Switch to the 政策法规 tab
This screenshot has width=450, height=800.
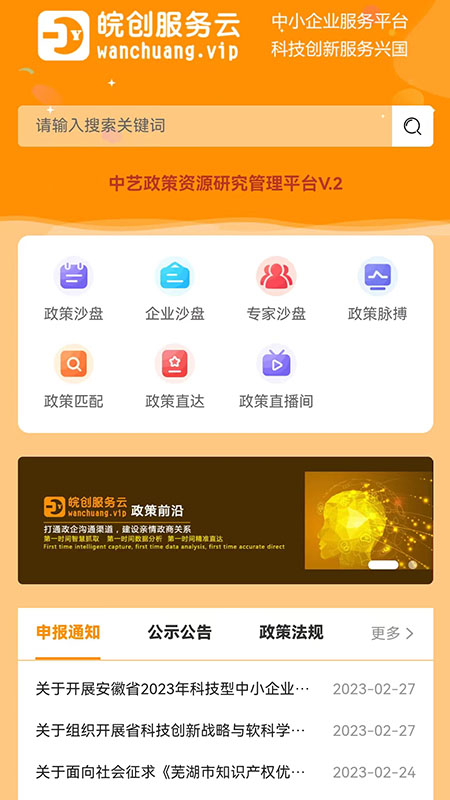tap(291, 633)
